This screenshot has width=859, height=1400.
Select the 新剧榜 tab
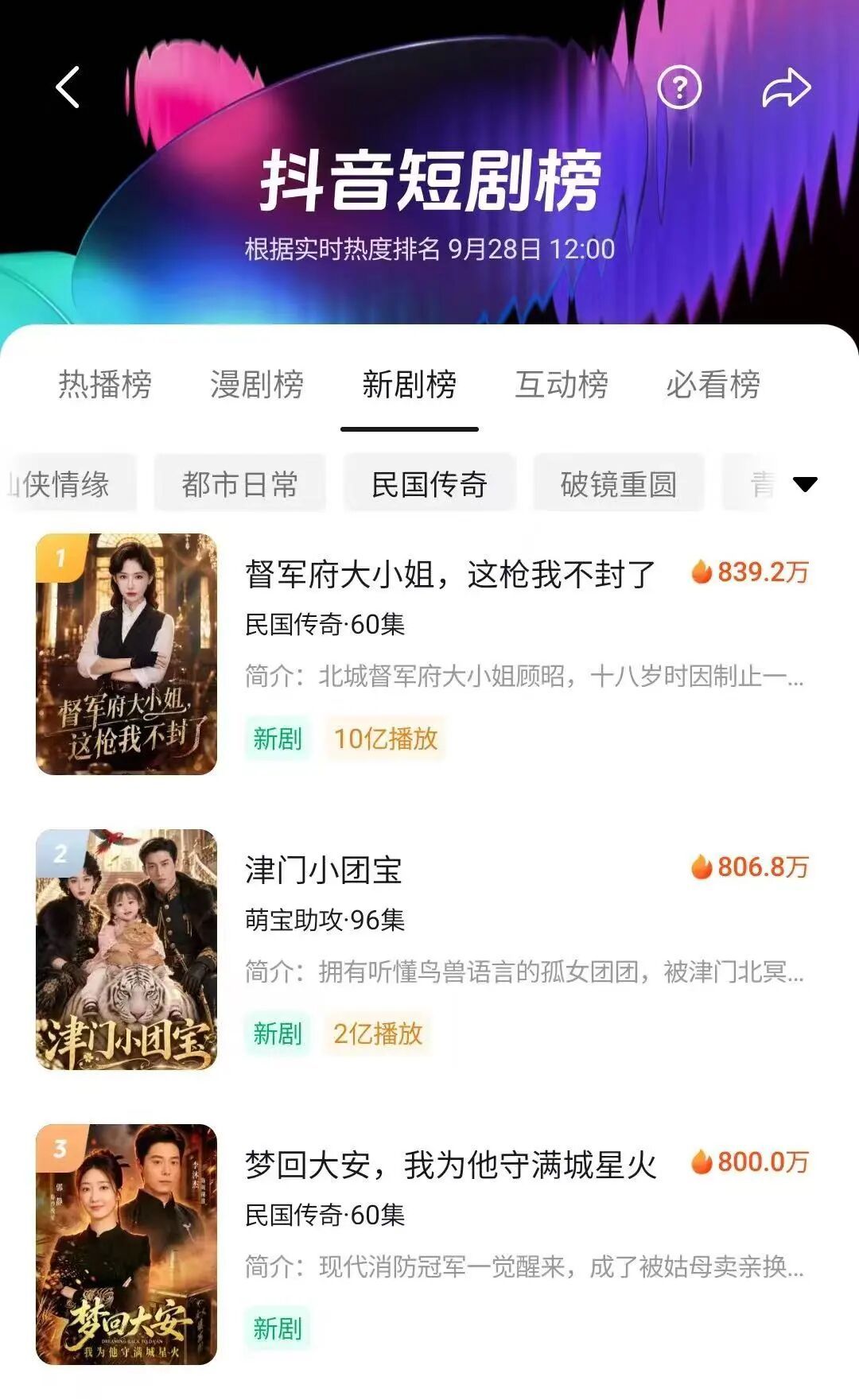409,384
